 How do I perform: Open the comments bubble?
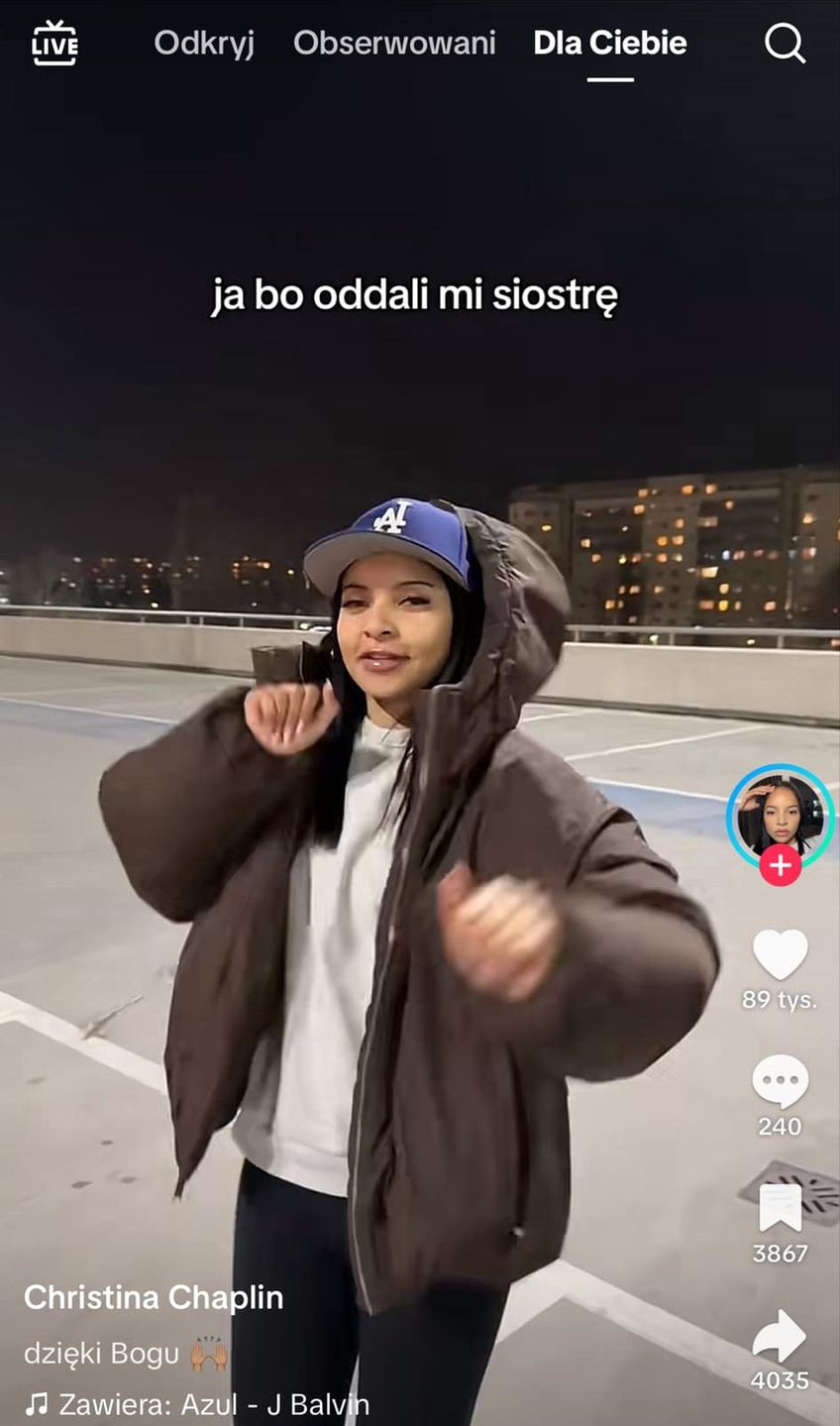click(781, 1081)
